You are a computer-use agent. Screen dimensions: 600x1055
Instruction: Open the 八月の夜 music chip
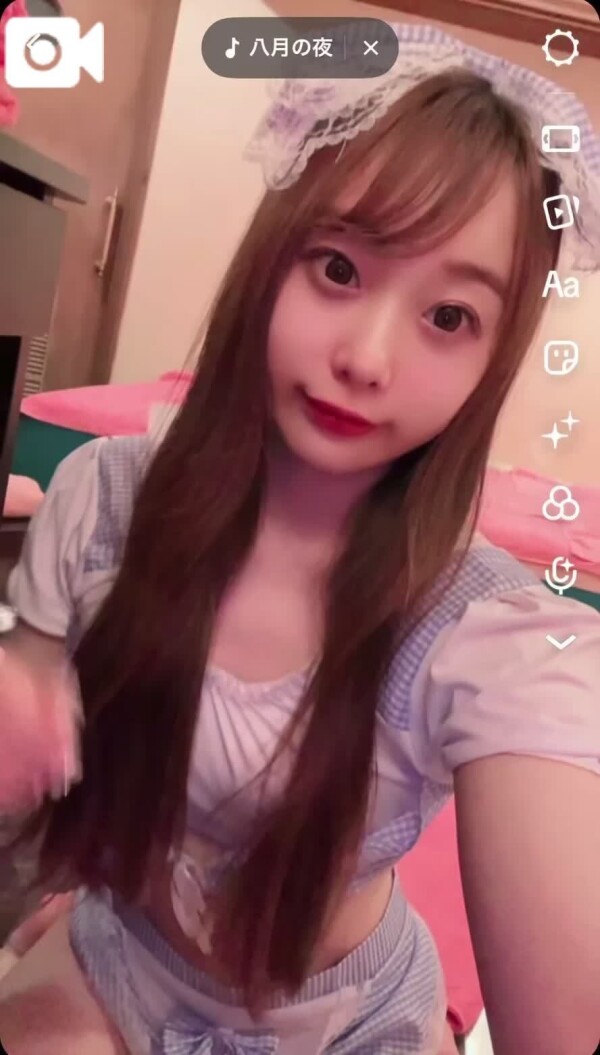(281, 48)
